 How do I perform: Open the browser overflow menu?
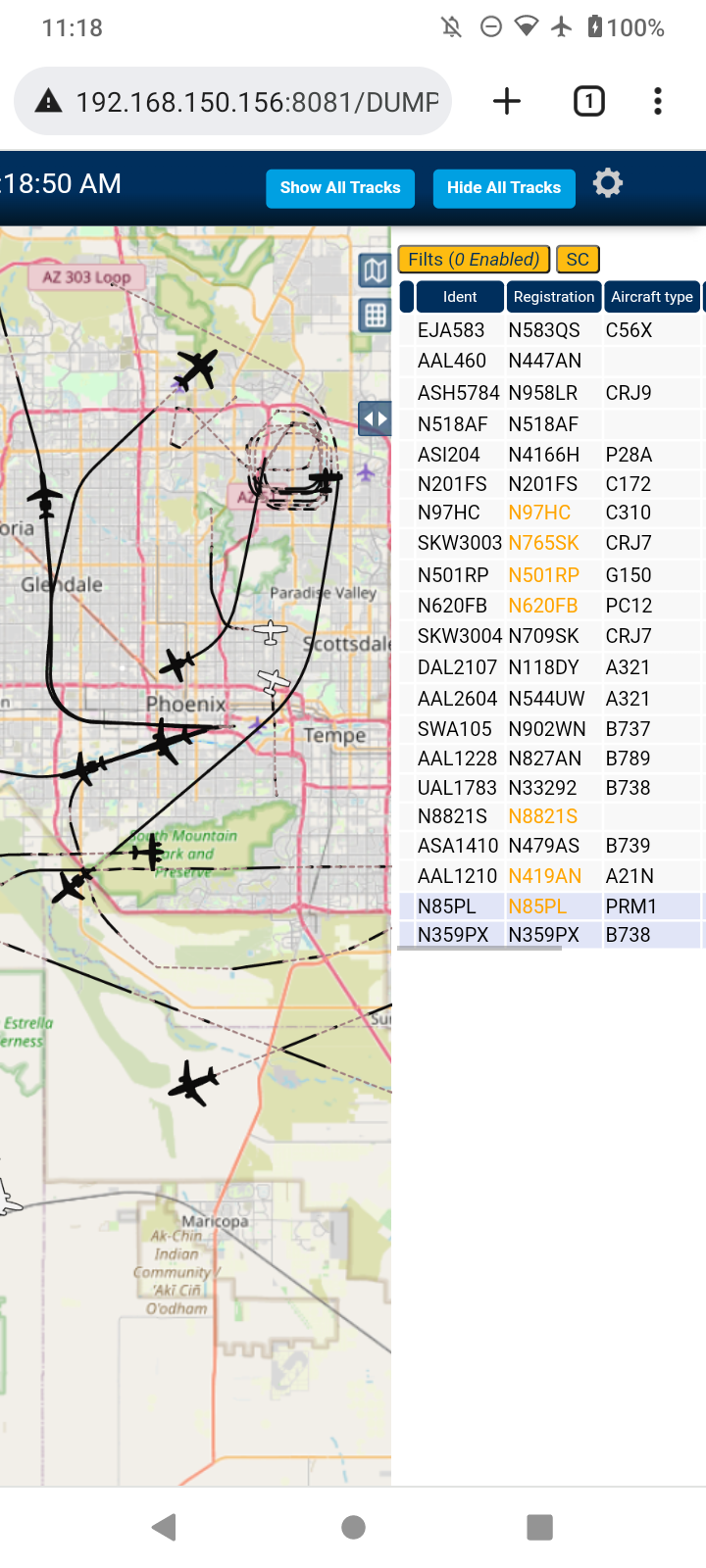[658, 101]
